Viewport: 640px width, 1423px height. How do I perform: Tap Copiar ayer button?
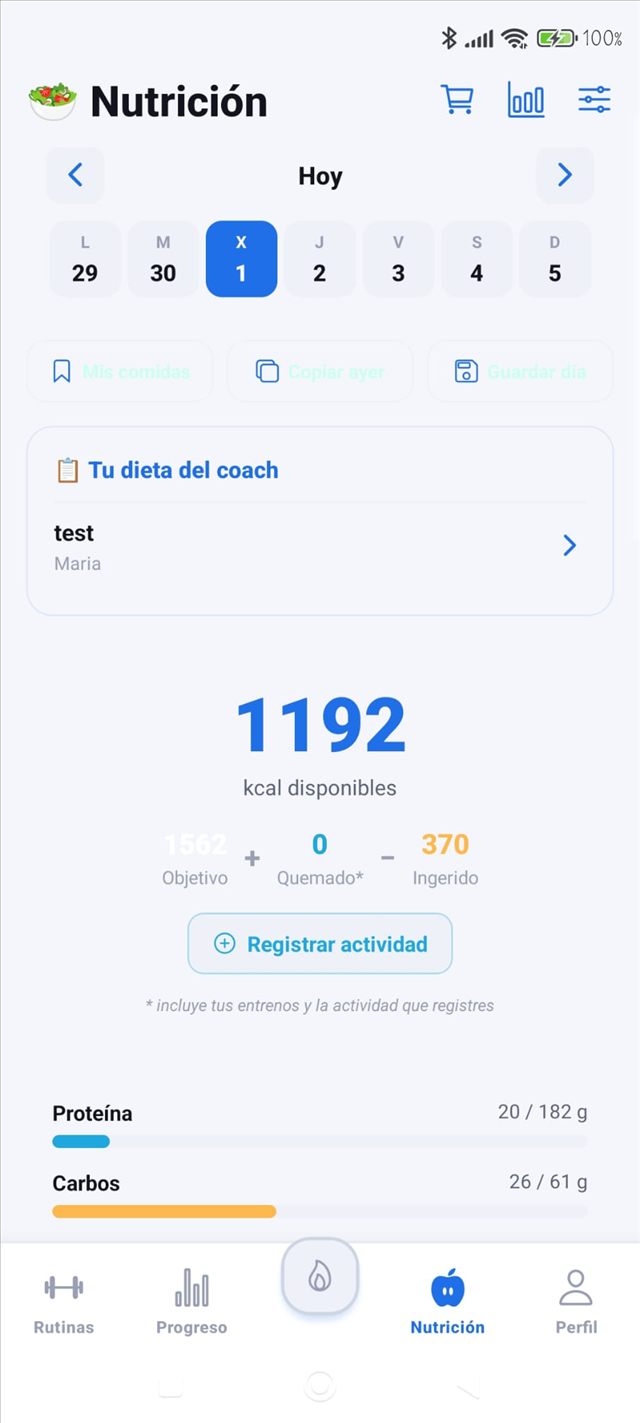click(x=320, y=372)
